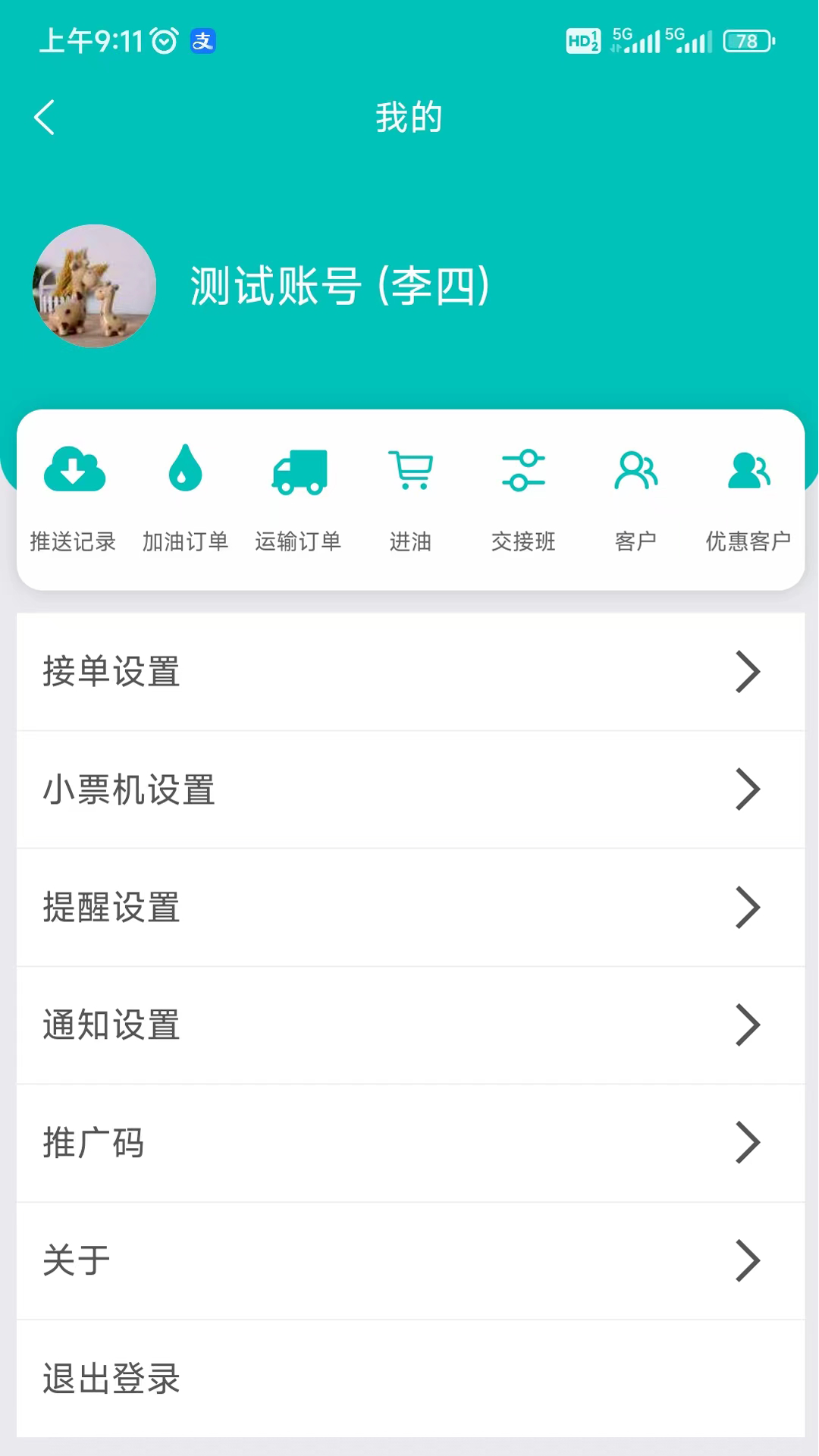Tap 退出登录 to log out

tap(111, 1379)
